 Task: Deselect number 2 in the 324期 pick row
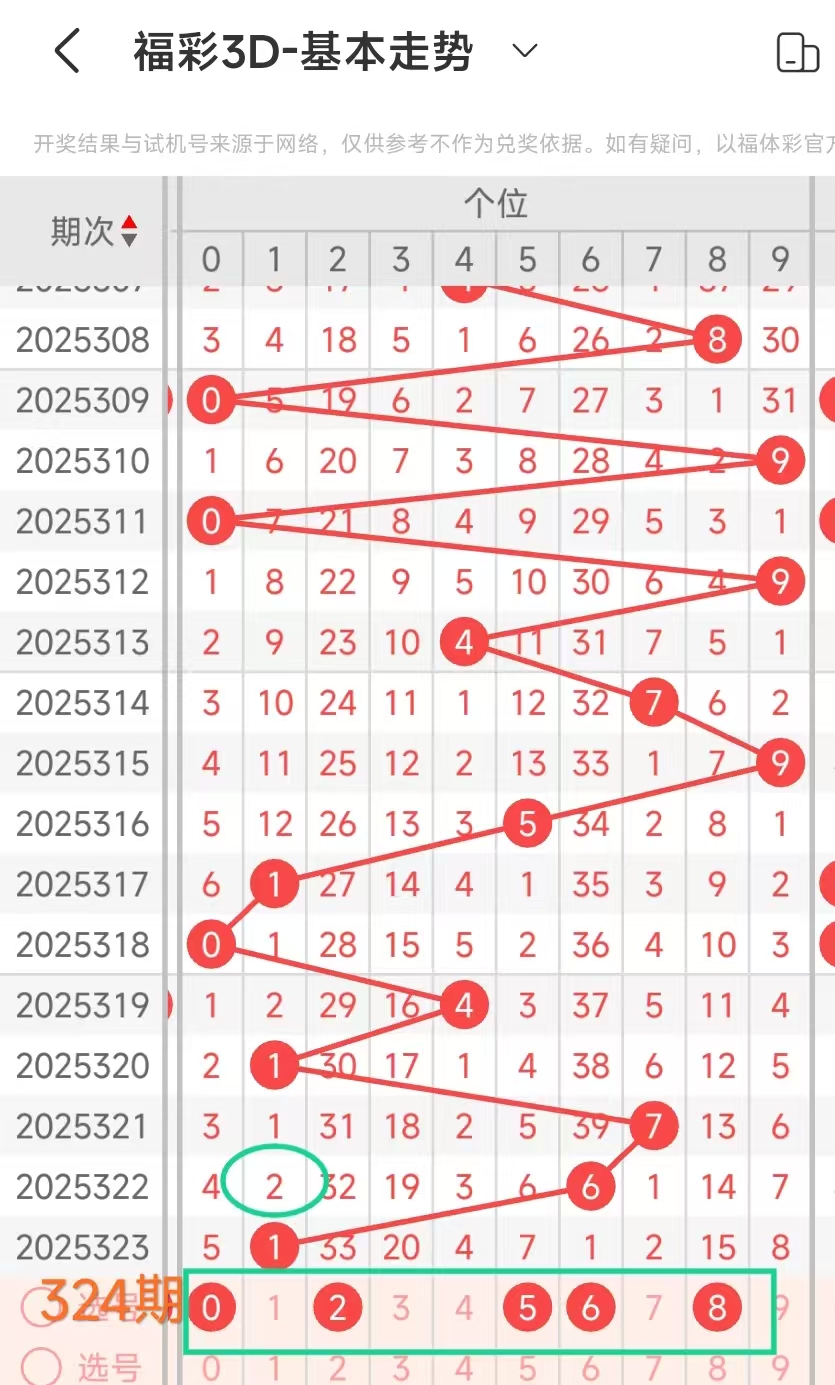click(x=338, y=1308)
